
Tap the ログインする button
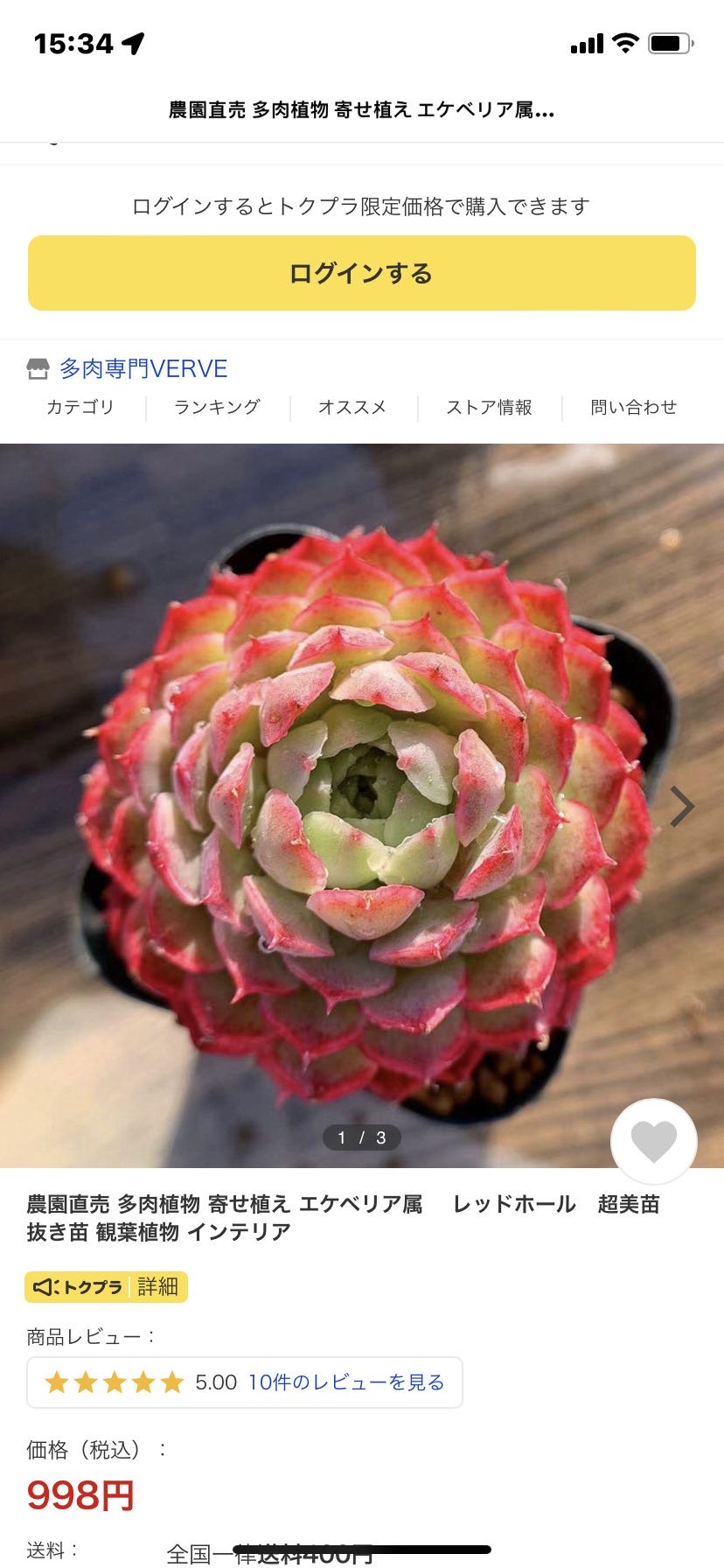(361, 273)
